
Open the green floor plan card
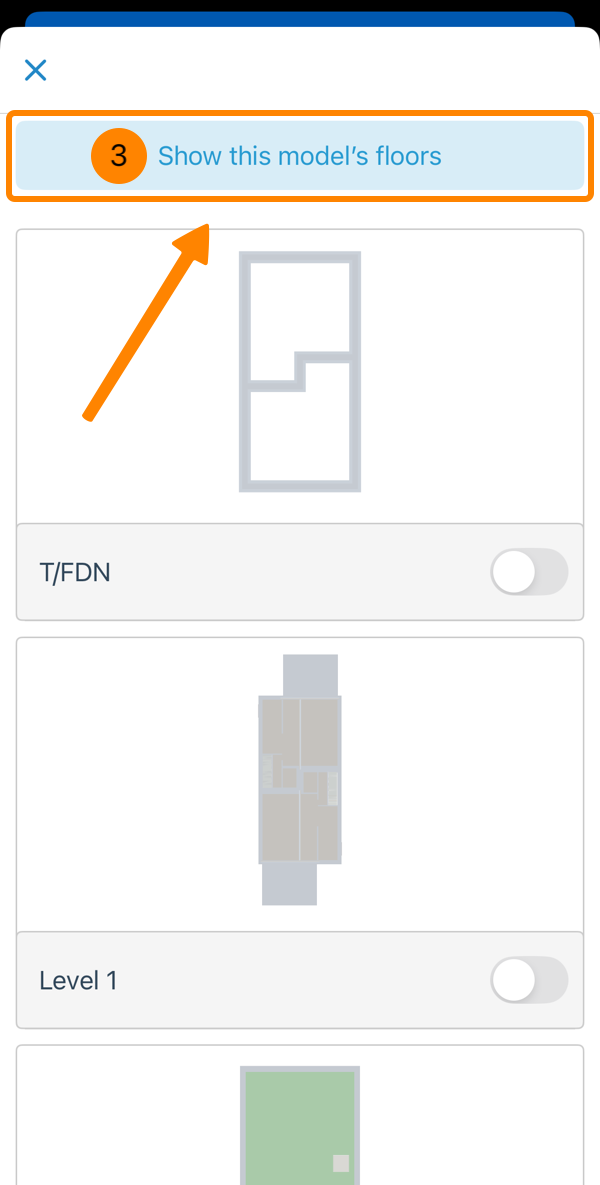point(299,1122)
